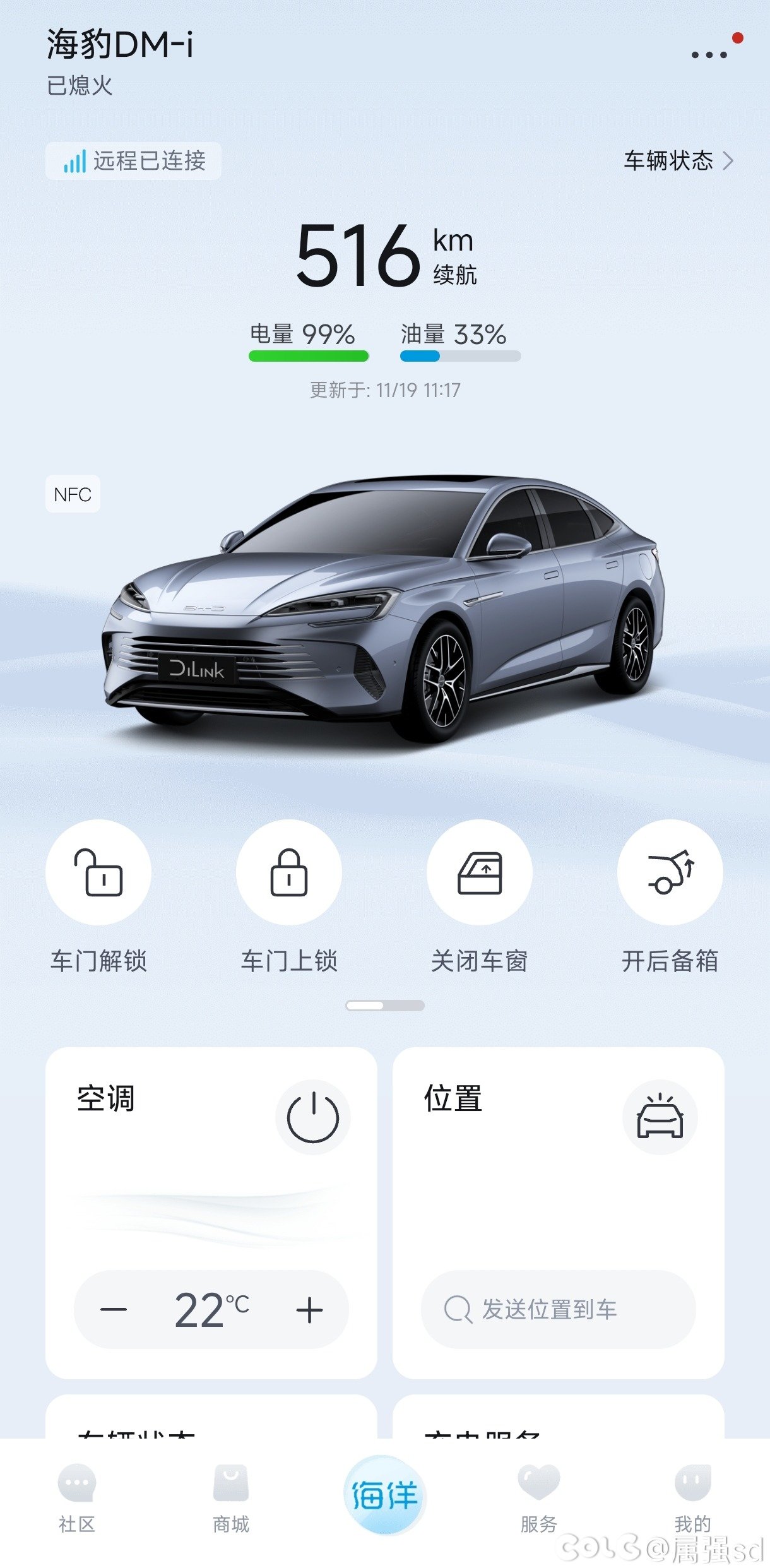
Task: Increase AC temperature with plus
Action: (x=309, y=1310)
